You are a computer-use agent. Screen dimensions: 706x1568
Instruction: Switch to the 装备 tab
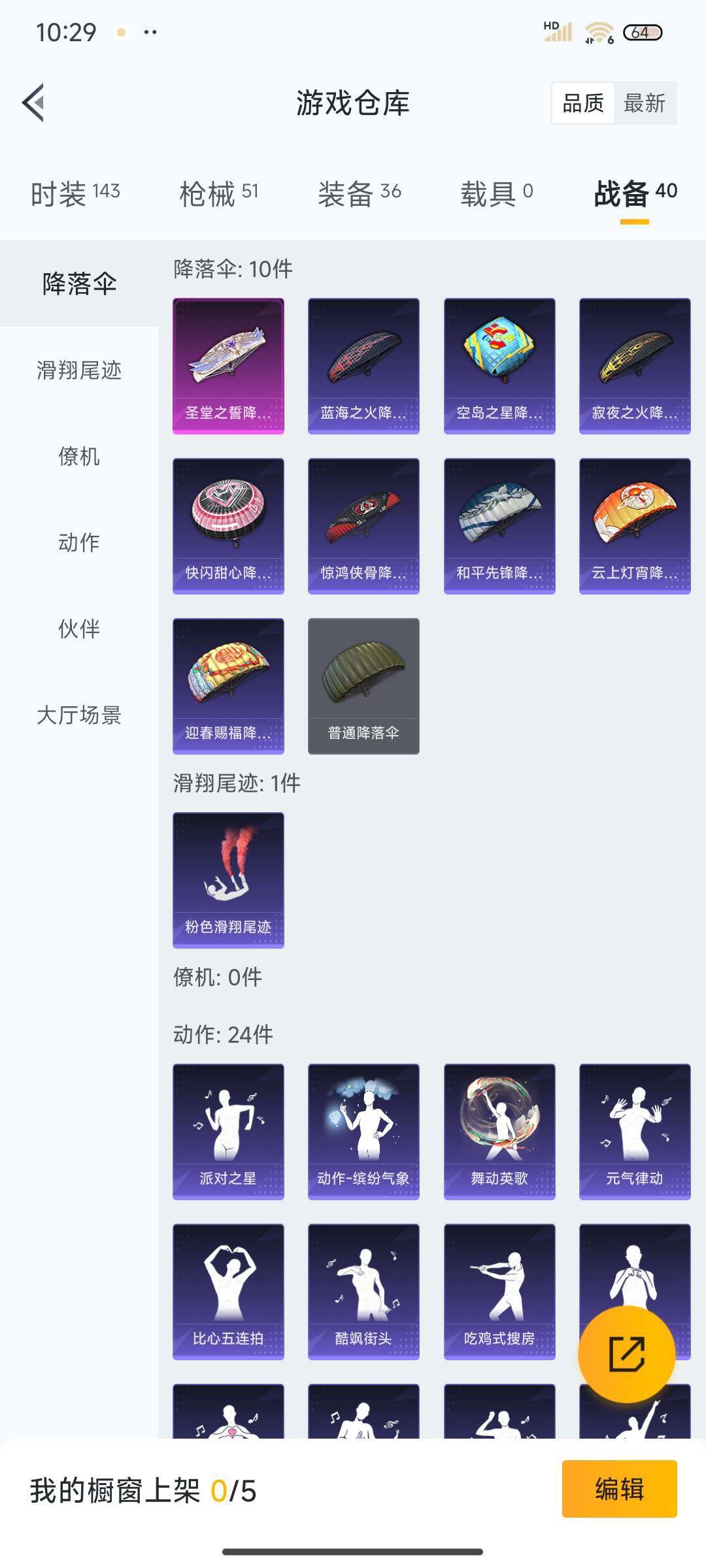[359, 194]
